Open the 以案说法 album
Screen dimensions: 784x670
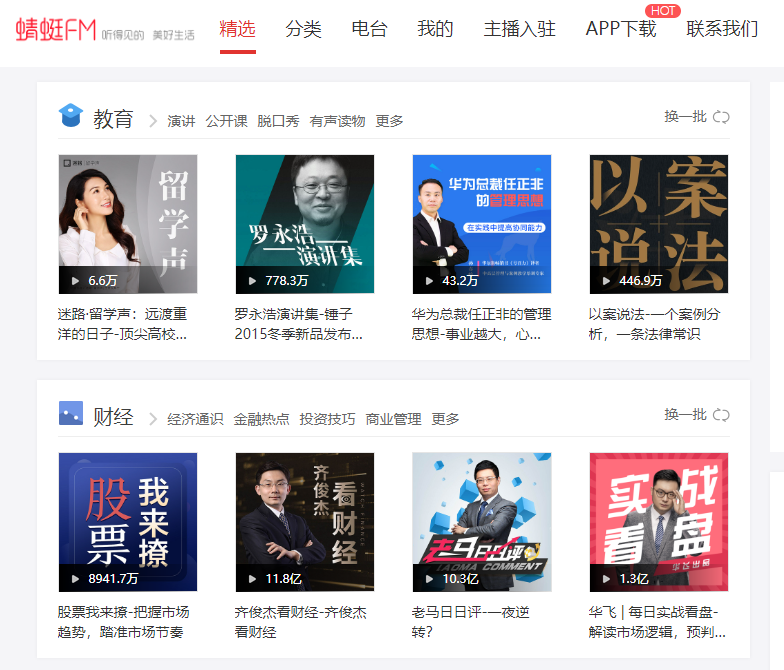[x=659, y=224]
